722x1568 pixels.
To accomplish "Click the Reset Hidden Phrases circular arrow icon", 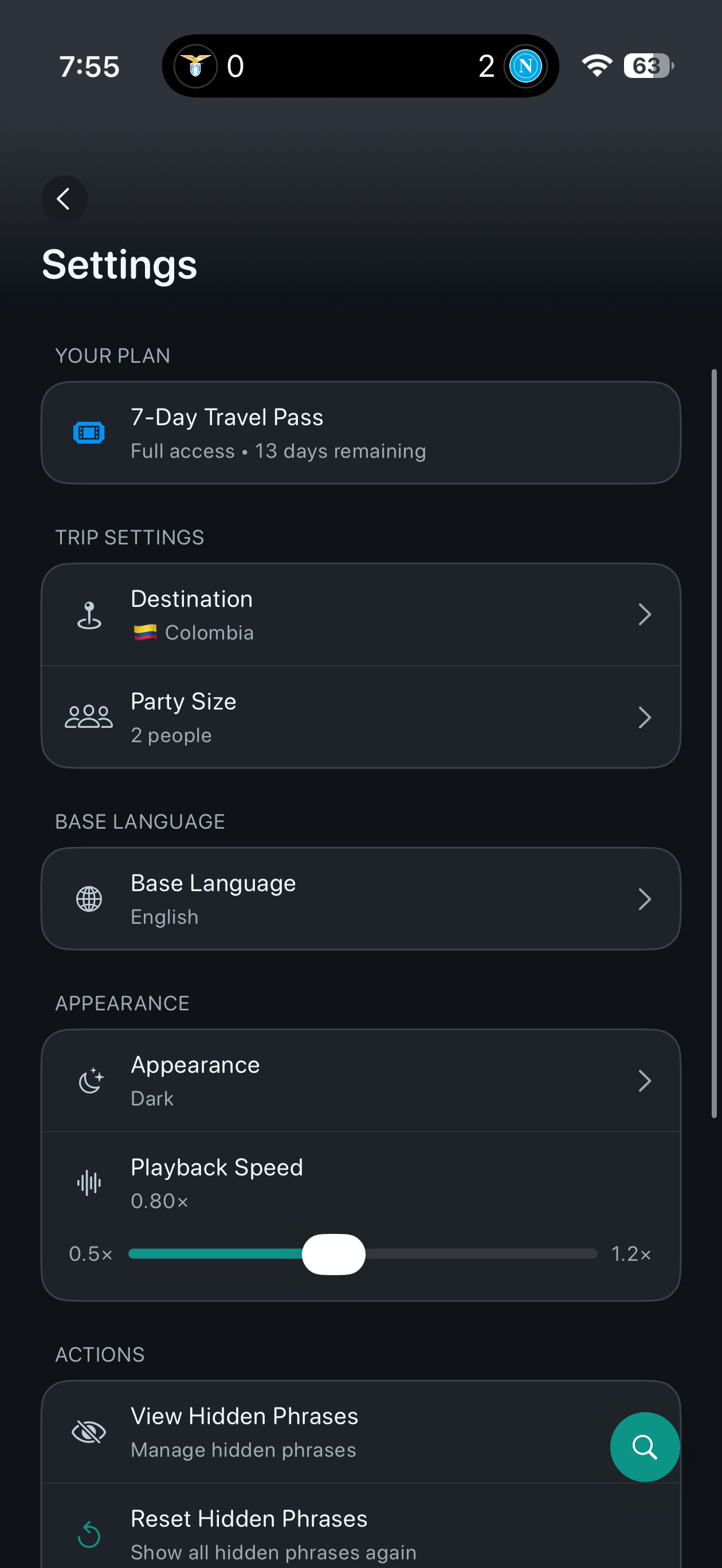I will point(89,1535).
